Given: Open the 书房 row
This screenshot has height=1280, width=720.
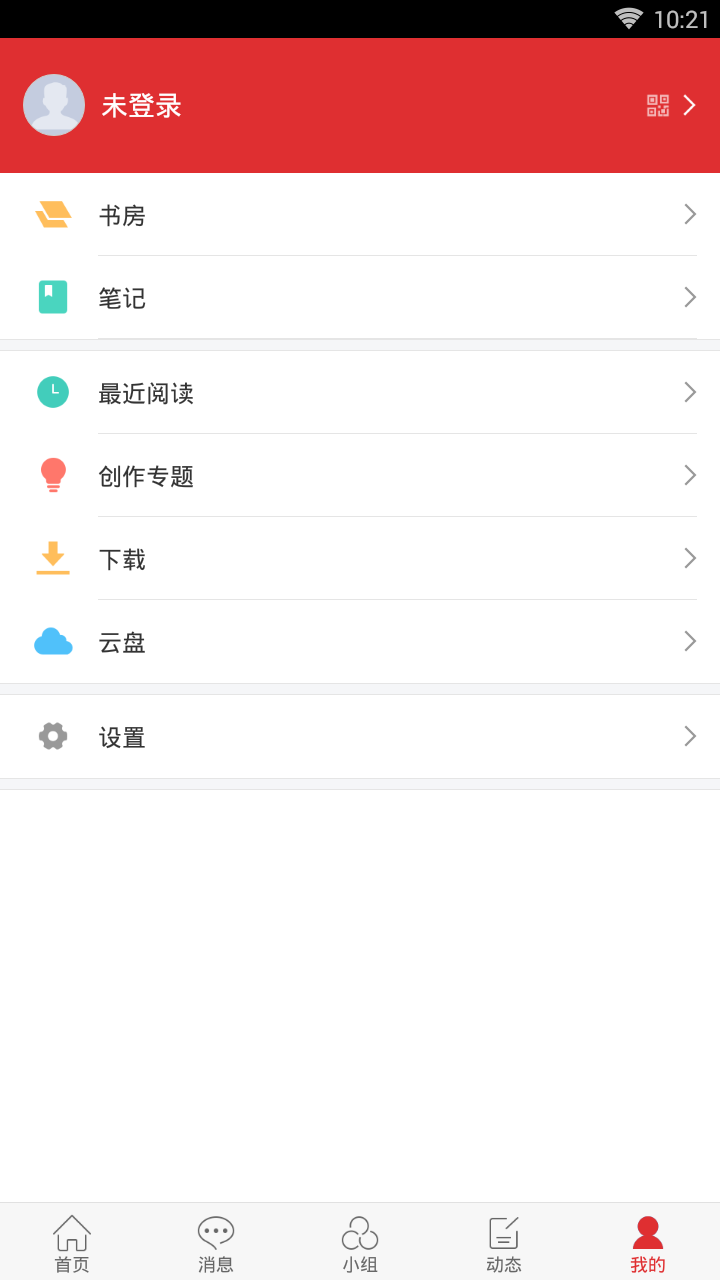Looking at the screenshot, I should pos(360,214).
